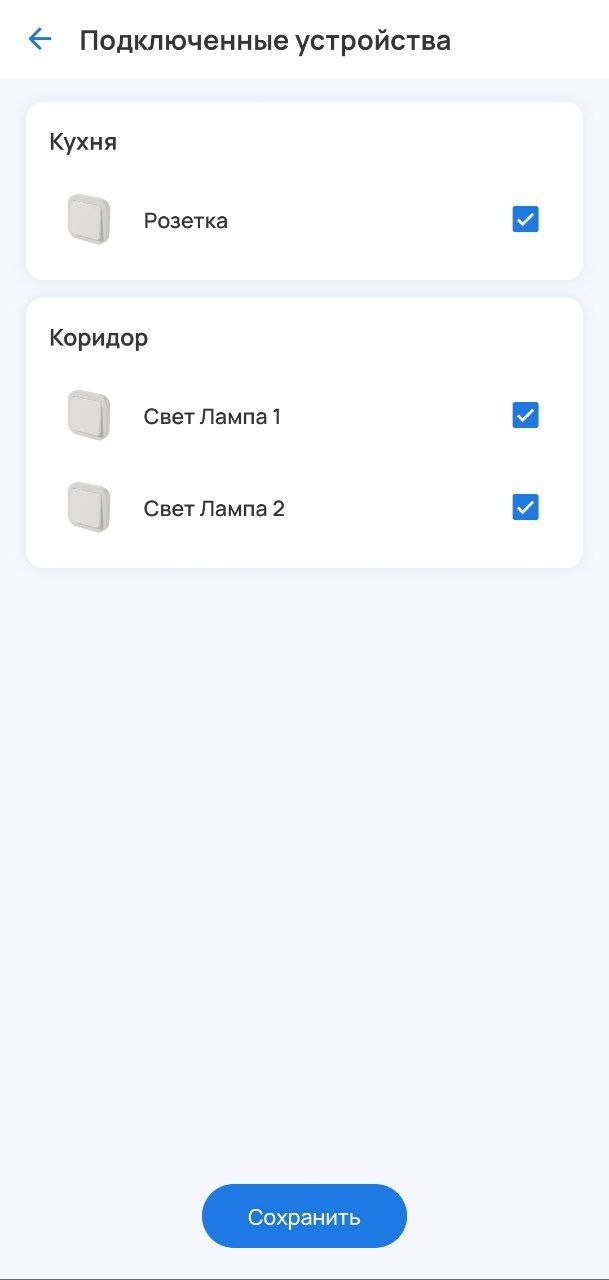The height and width of the screenshot is (1280, 609).
Task: Go back using the top arrow
Action: [39, 40]
